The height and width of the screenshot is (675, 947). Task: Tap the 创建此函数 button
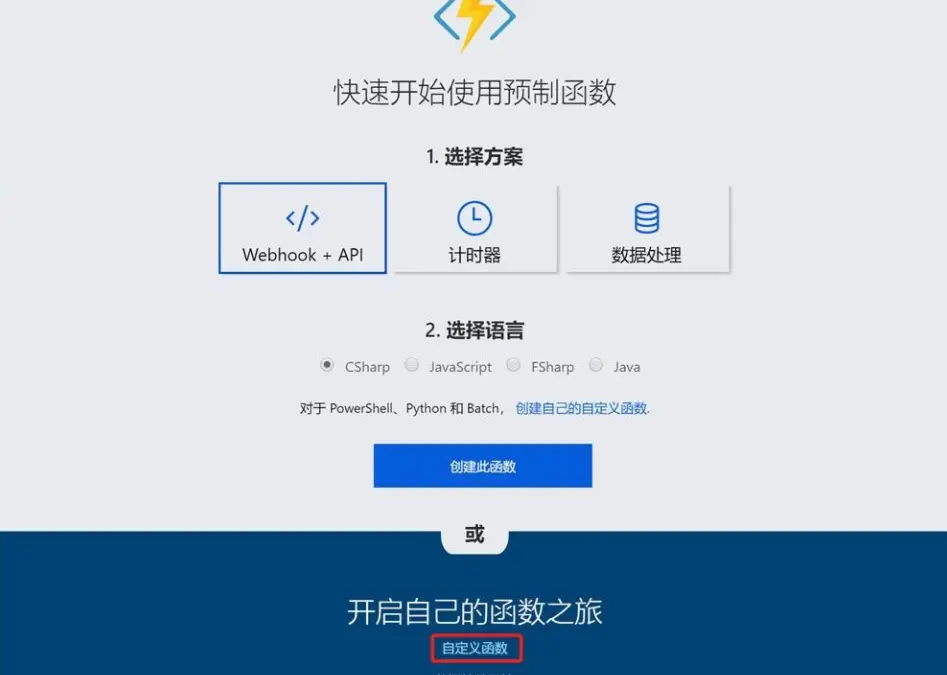pos(482,466)
